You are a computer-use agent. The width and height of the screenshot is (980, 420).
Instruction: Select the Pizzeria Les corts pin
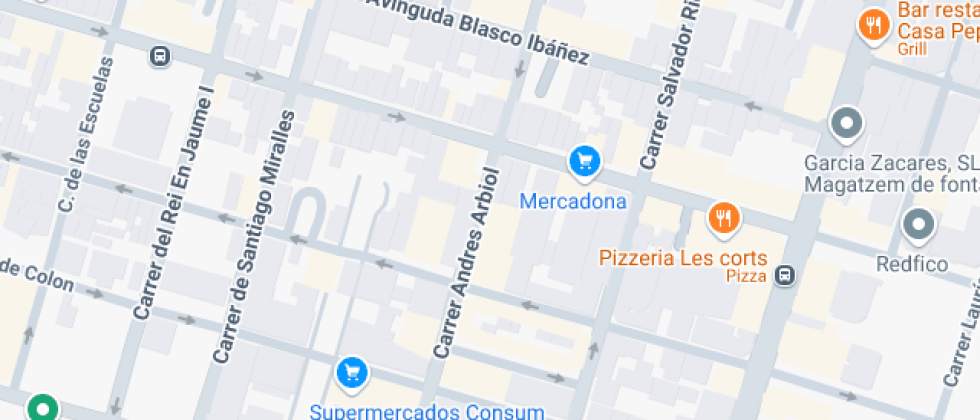pyautogui.click(x=723, y=216)
